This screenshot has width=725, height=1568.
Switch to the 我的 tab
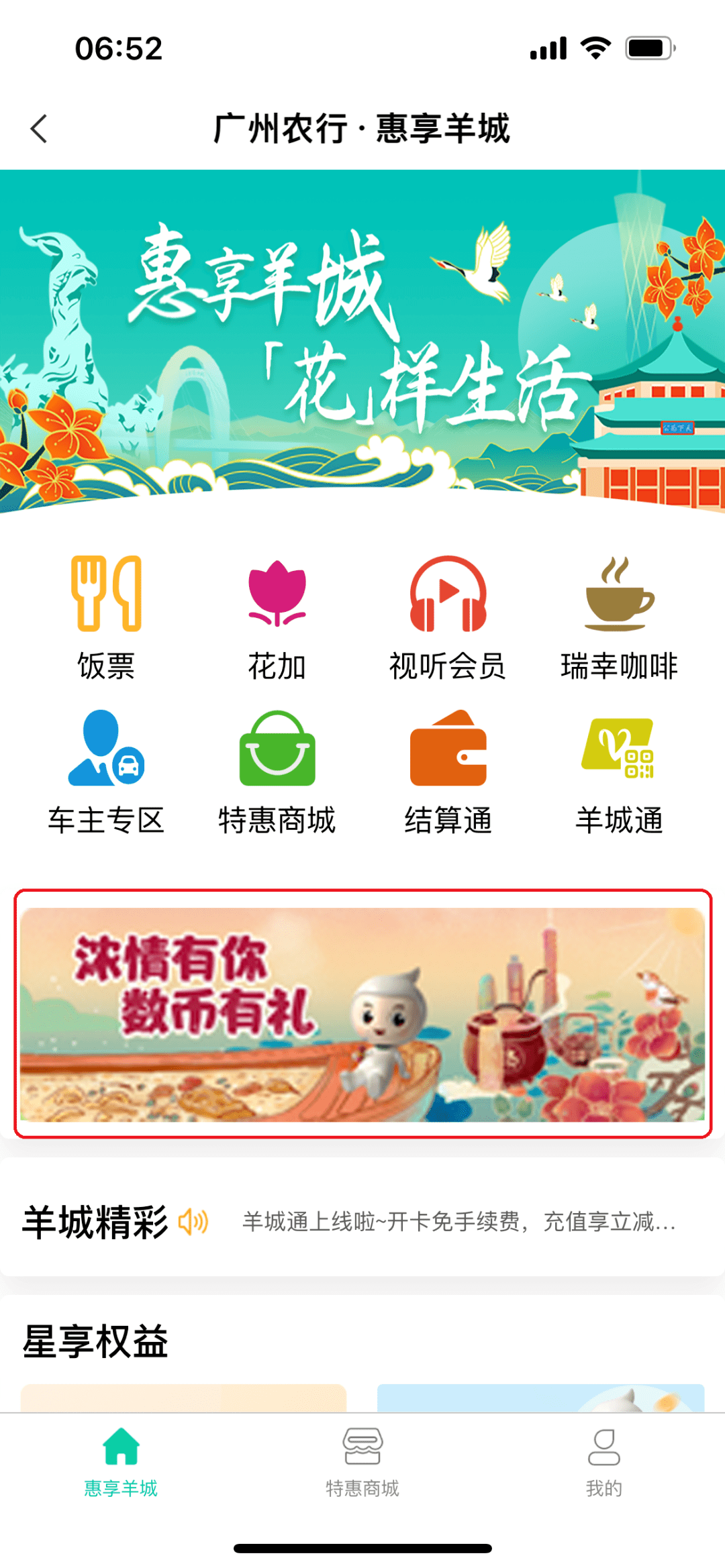pyautogui.click(x=603, y=1463)
